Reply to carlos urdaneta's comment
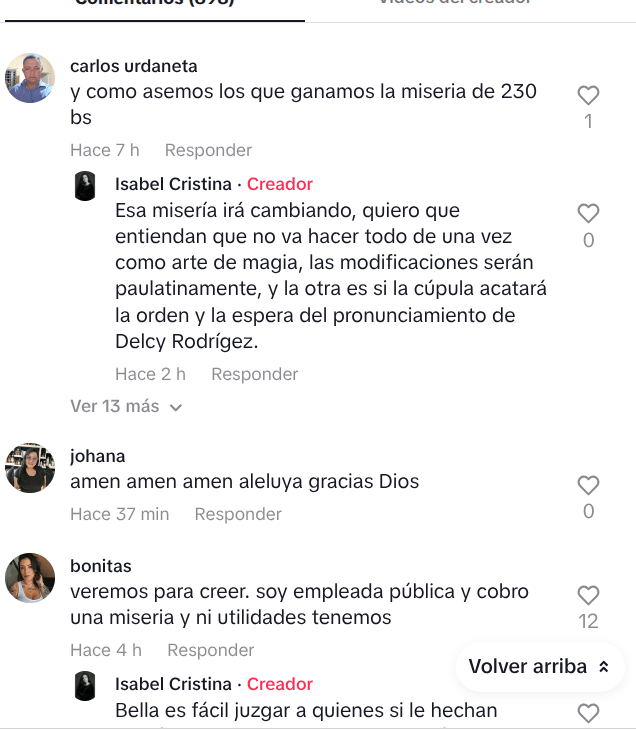 208,150
